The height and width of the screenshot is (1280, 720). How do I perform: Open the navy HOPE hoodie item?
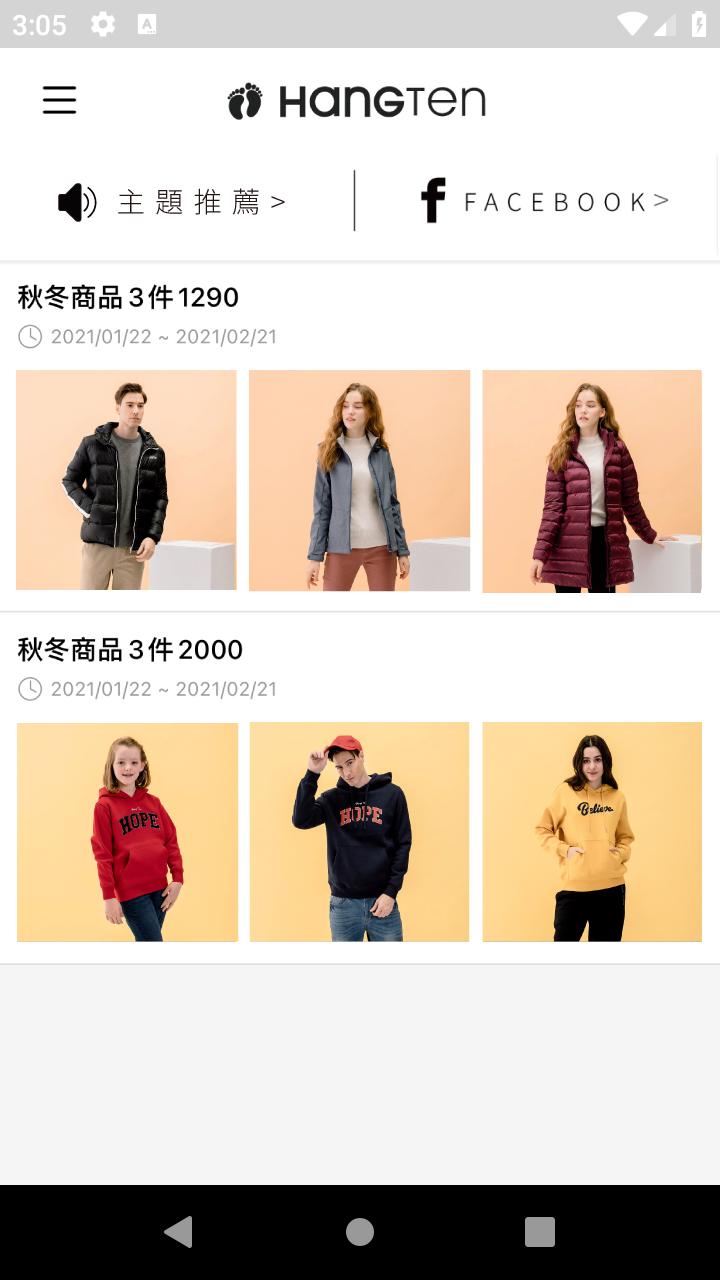click(x=359, y=832)
